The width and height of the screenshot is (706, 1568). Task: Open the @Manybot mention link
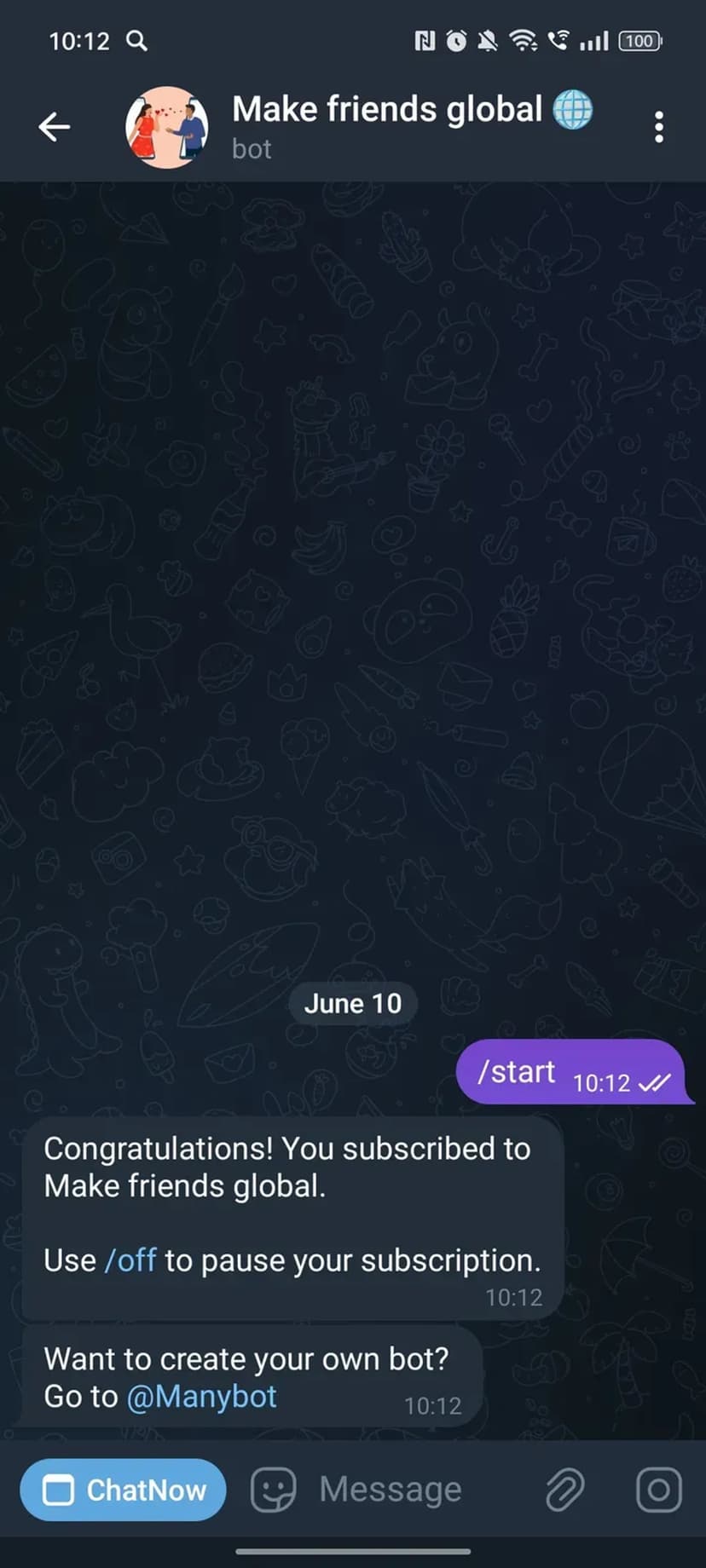click(202, 1397)
